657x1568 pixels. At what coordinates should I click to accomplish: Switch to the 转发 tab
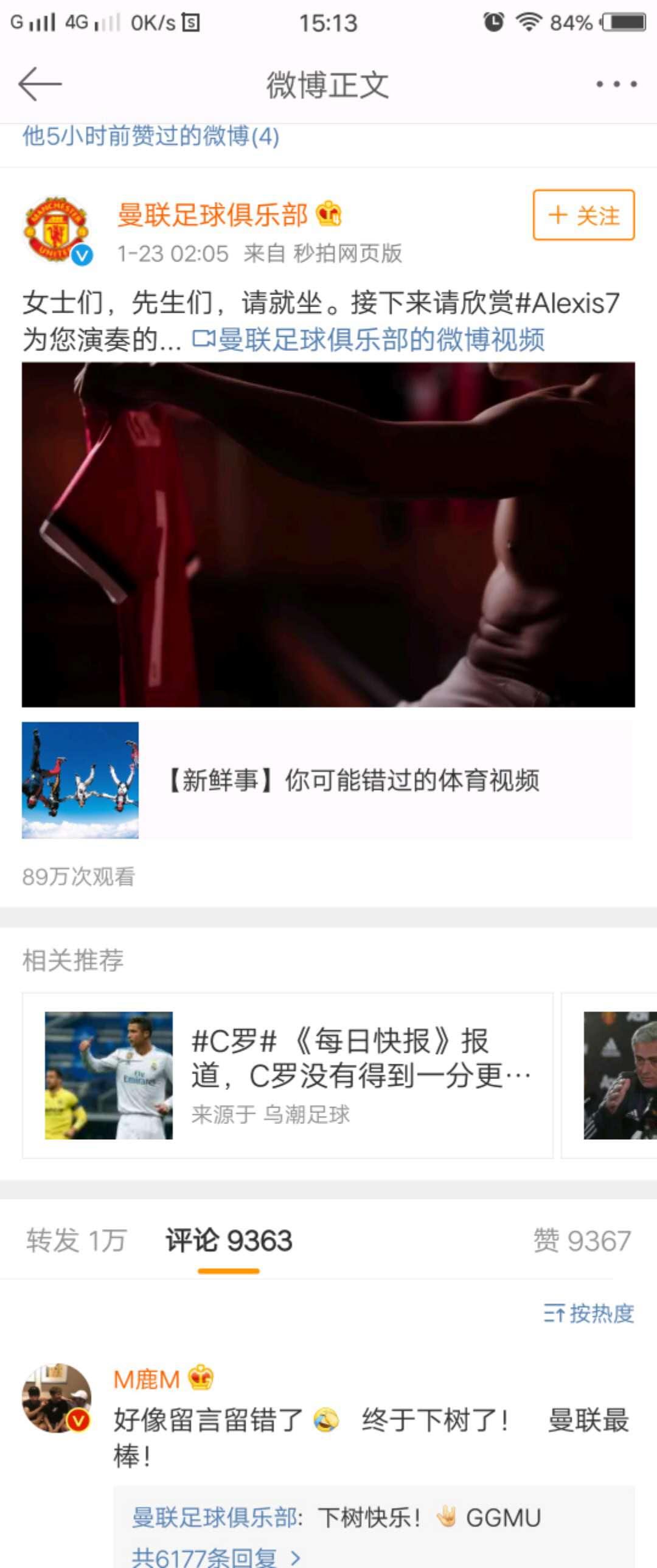pyautogui.click(x=74, y=1241)
